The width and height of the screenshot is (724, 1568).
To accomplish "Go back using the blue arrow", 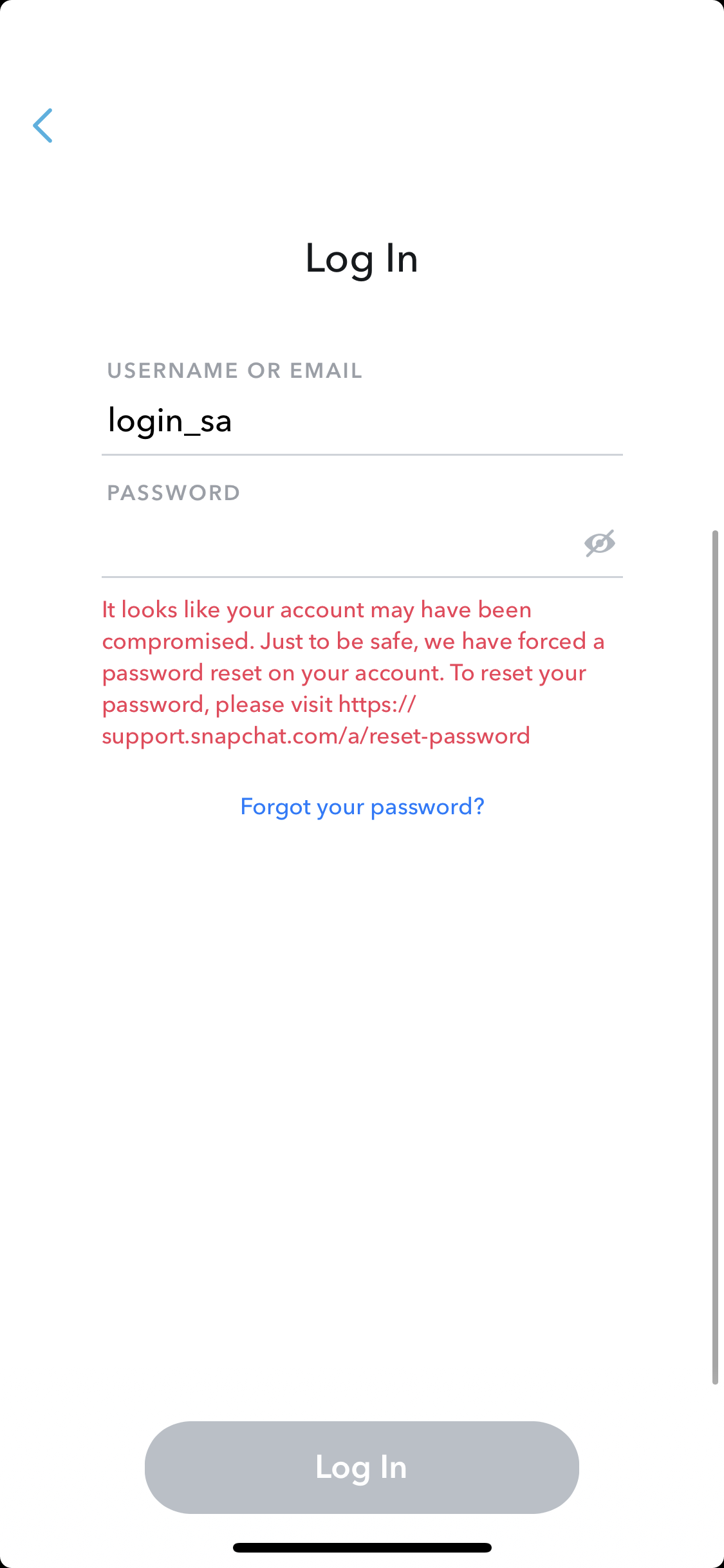I will [42, 126].
